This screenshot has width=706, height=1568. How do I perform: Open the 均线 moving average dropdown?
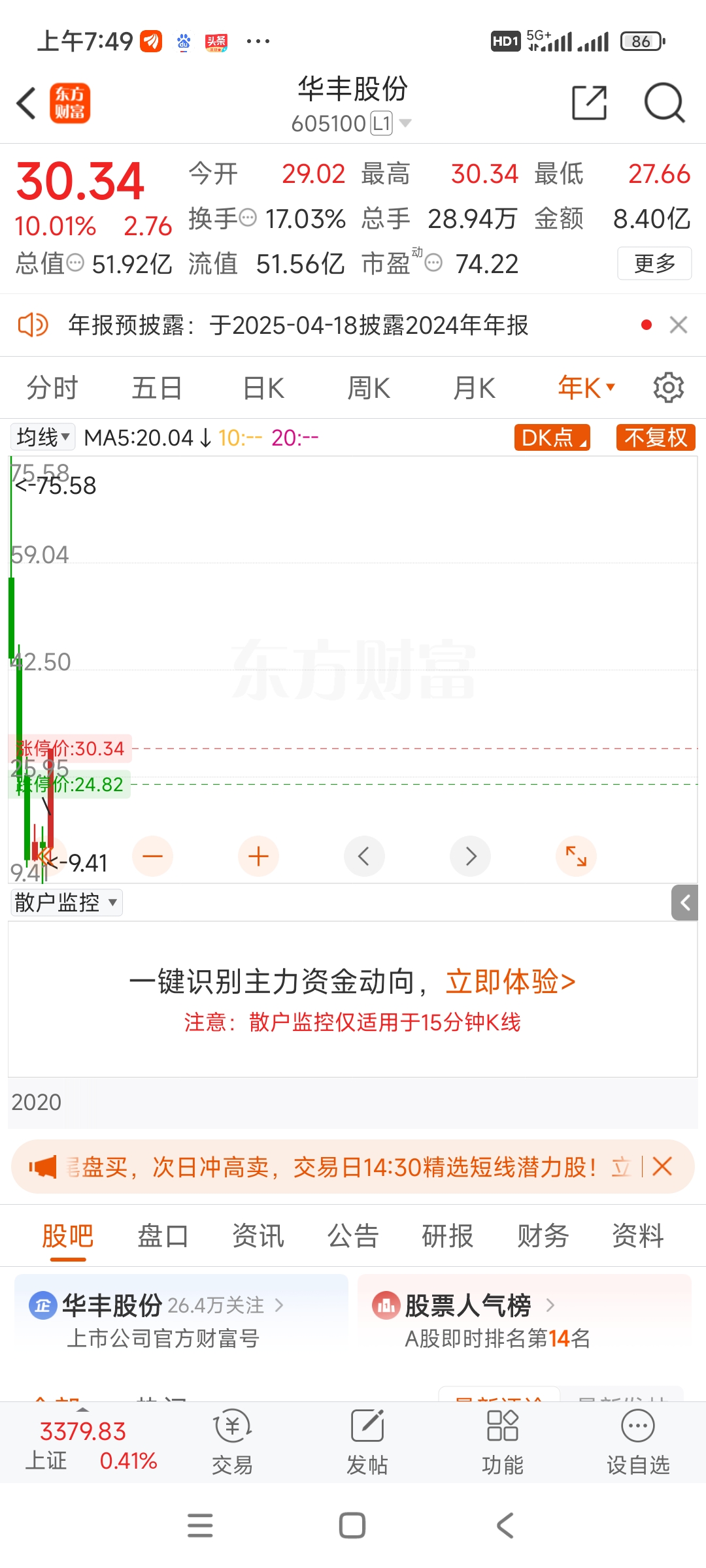[42, 436]
